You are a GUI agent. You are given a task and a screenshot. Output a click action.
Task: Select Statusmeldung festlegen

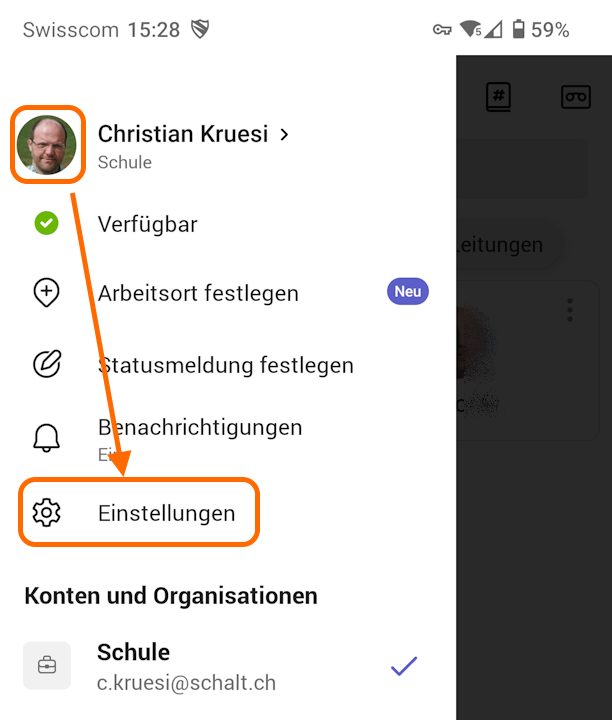point(225,365)
